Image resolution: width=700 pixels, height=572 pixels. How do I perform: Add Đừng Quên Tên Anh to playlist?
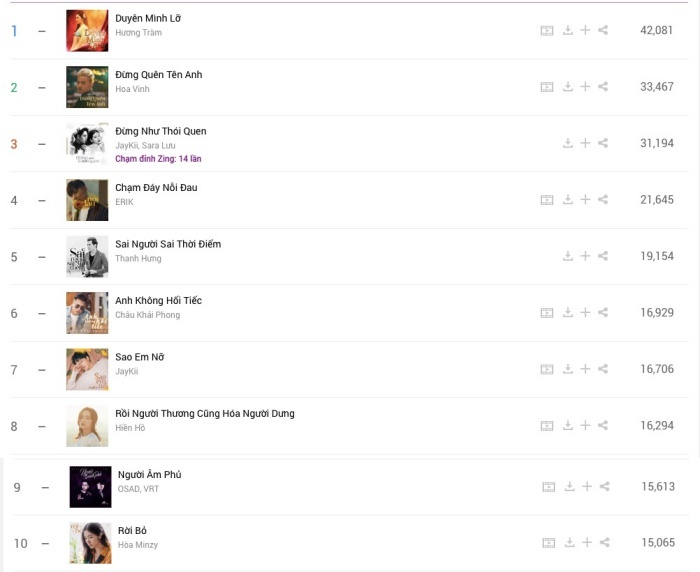click(585, 87)
